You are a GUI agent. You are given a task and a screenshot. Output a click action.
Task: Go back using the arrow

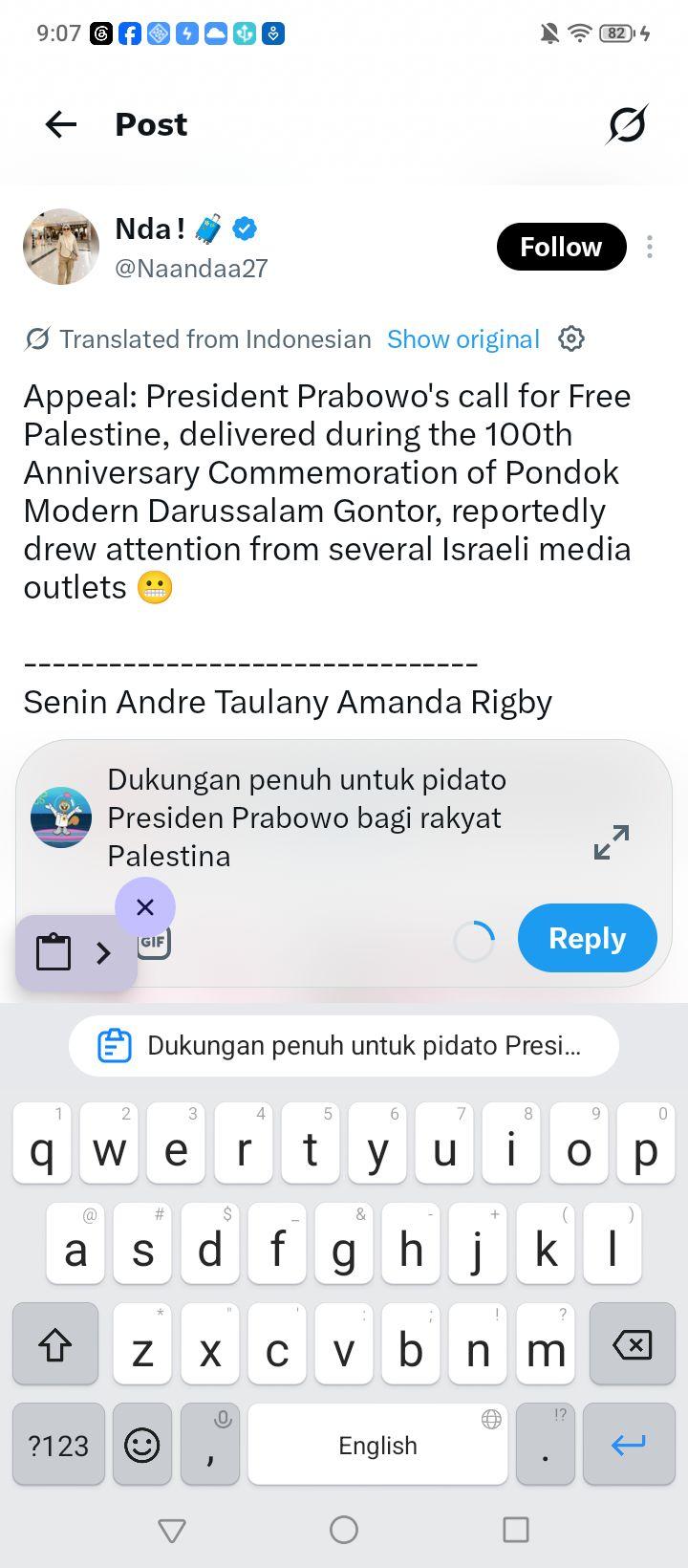pos(60,124)
